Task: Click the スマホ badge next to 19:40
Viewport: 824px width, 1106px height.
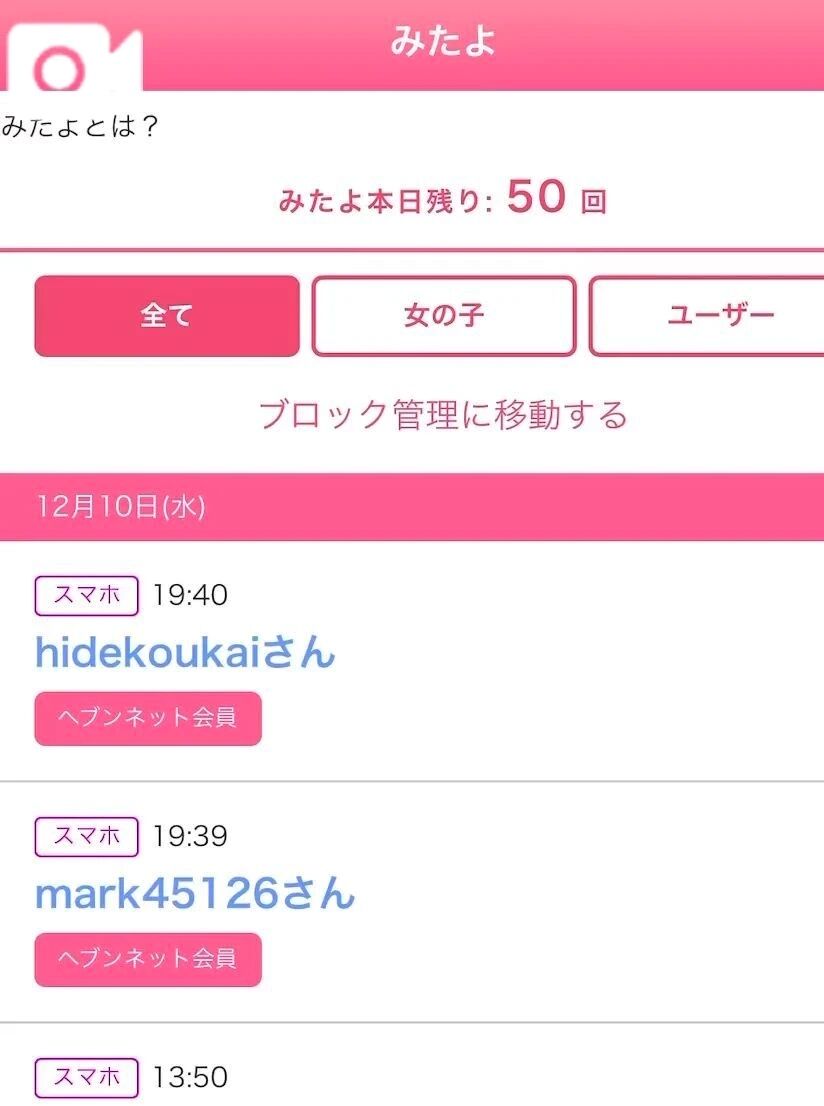Action: [x=85, y=595]
